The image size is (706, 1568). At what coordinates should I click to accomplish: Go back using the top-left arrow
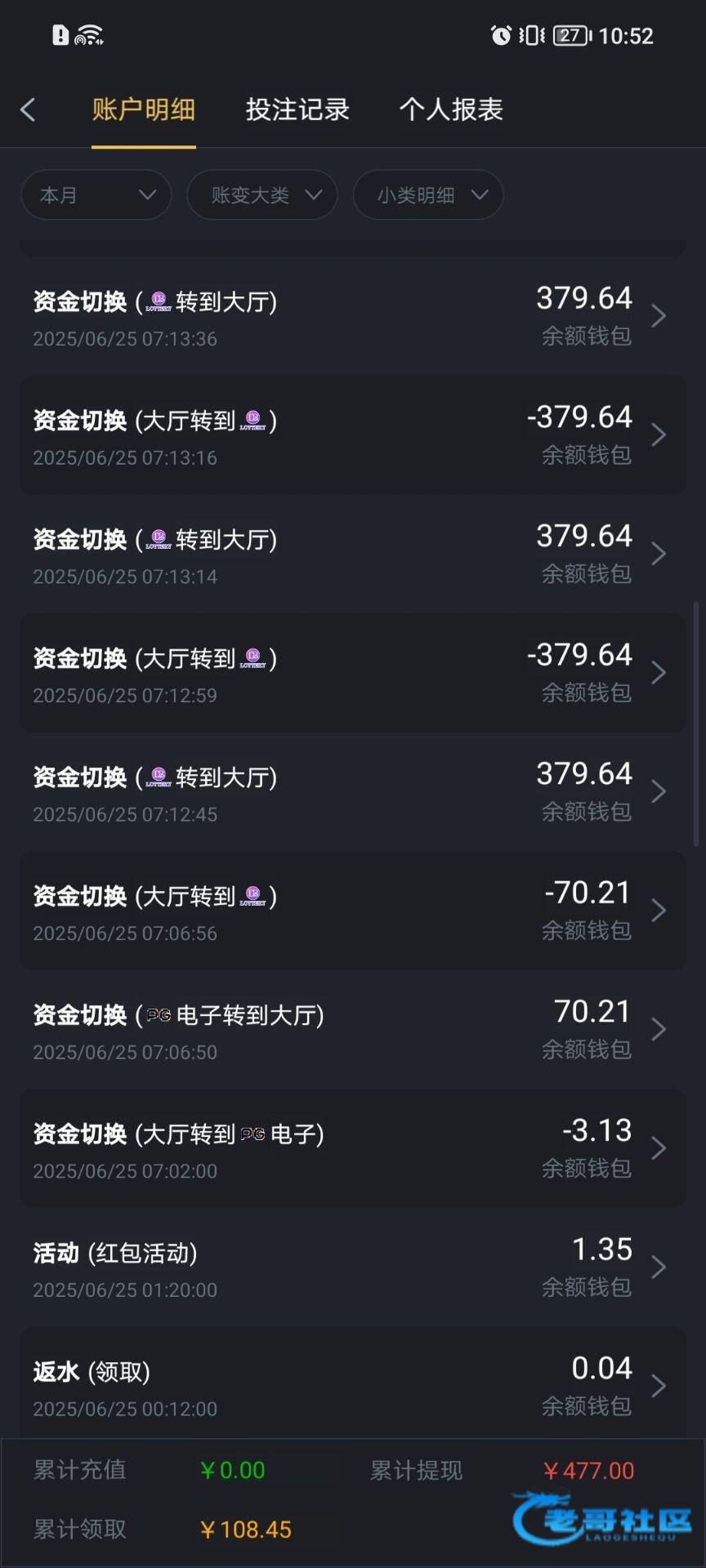[x=29, y=109]
